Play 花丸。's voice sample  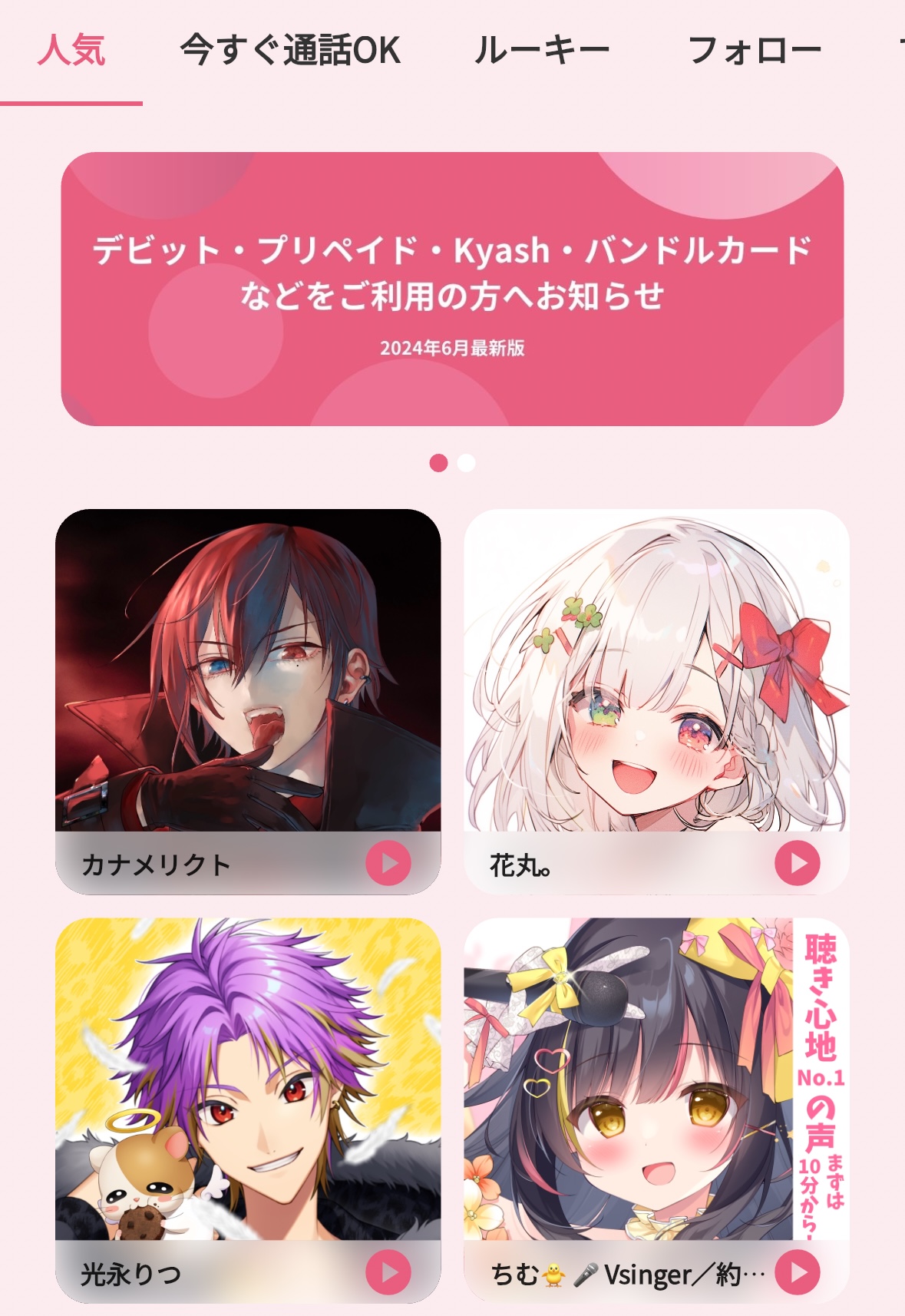pos(798,864)
